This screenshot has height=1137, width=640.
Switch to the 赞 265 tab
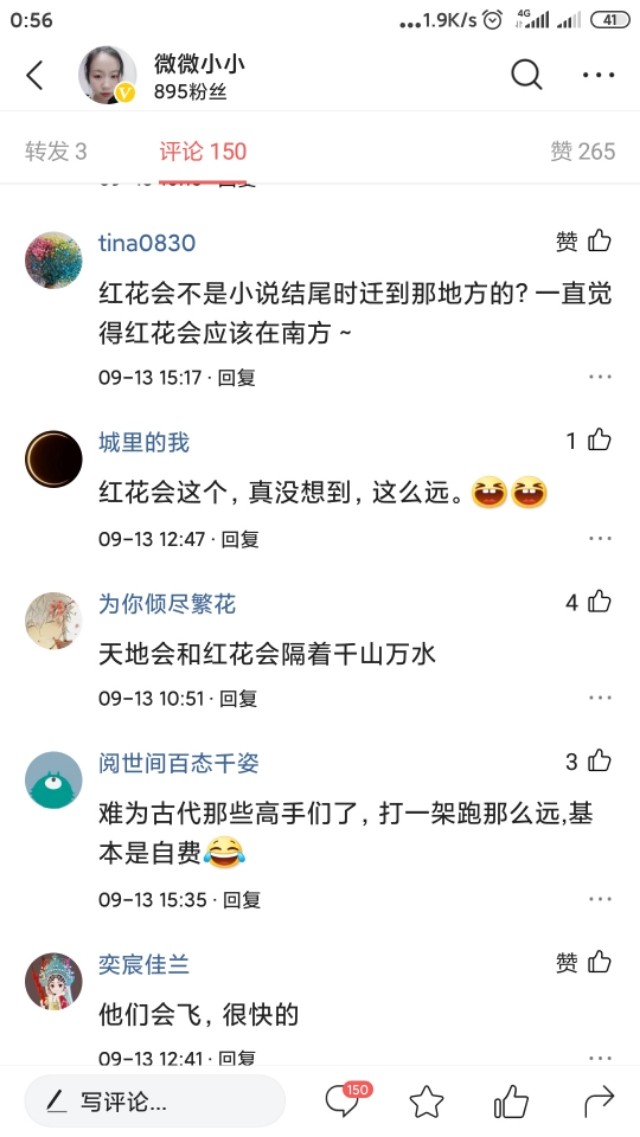tap(582, 152)
